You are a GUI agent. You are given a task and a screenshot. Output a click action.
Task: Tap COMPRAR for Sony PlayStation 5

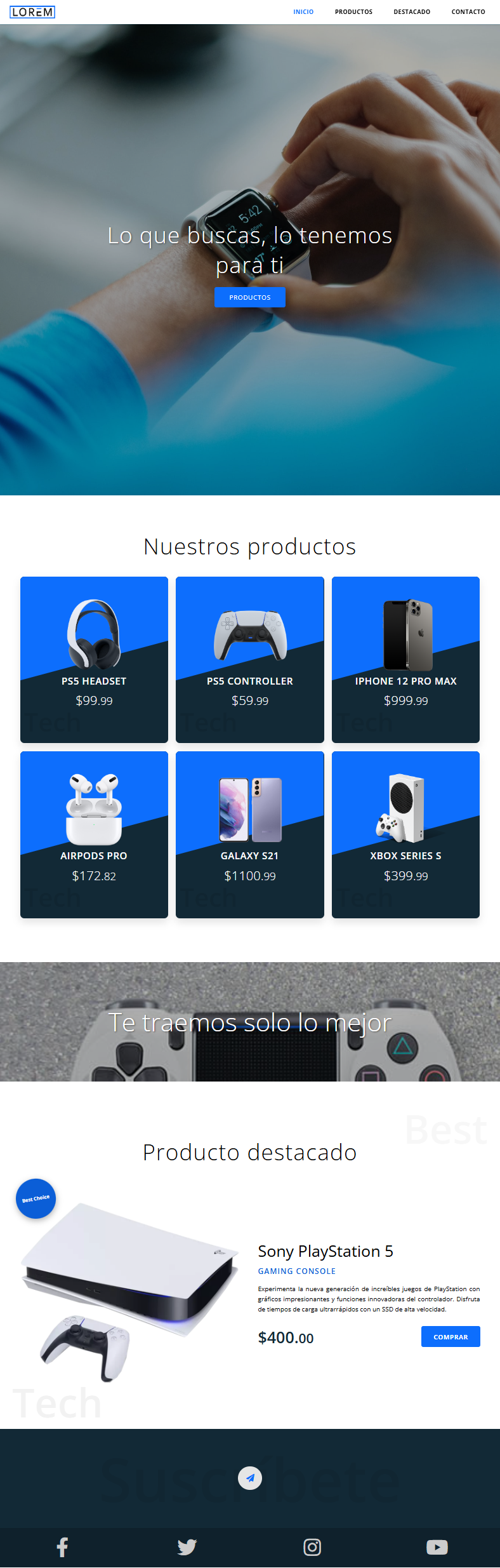point(451,1336)
